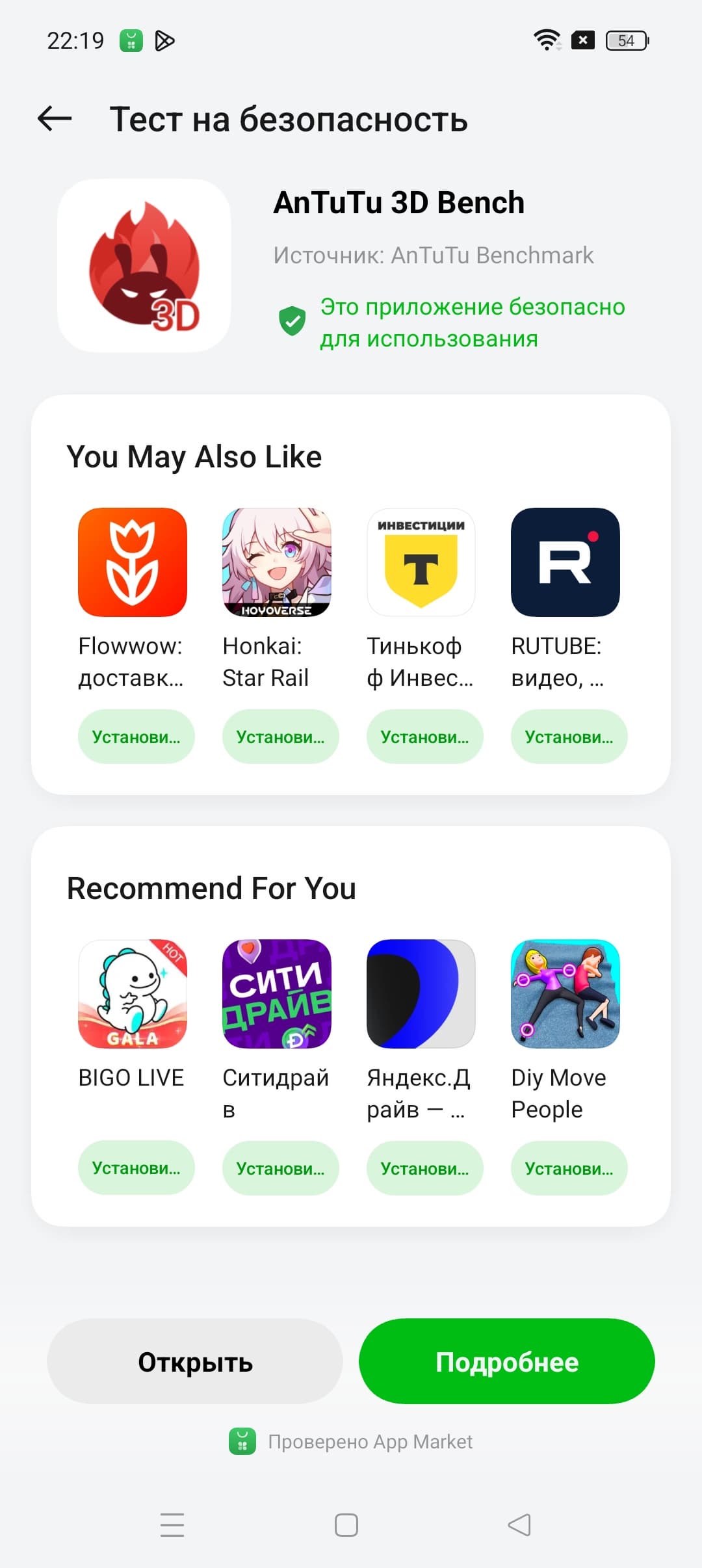Install the Flowwow delivery app
Viewport: 702px width, 1568px height.
(x=136, y=737)
